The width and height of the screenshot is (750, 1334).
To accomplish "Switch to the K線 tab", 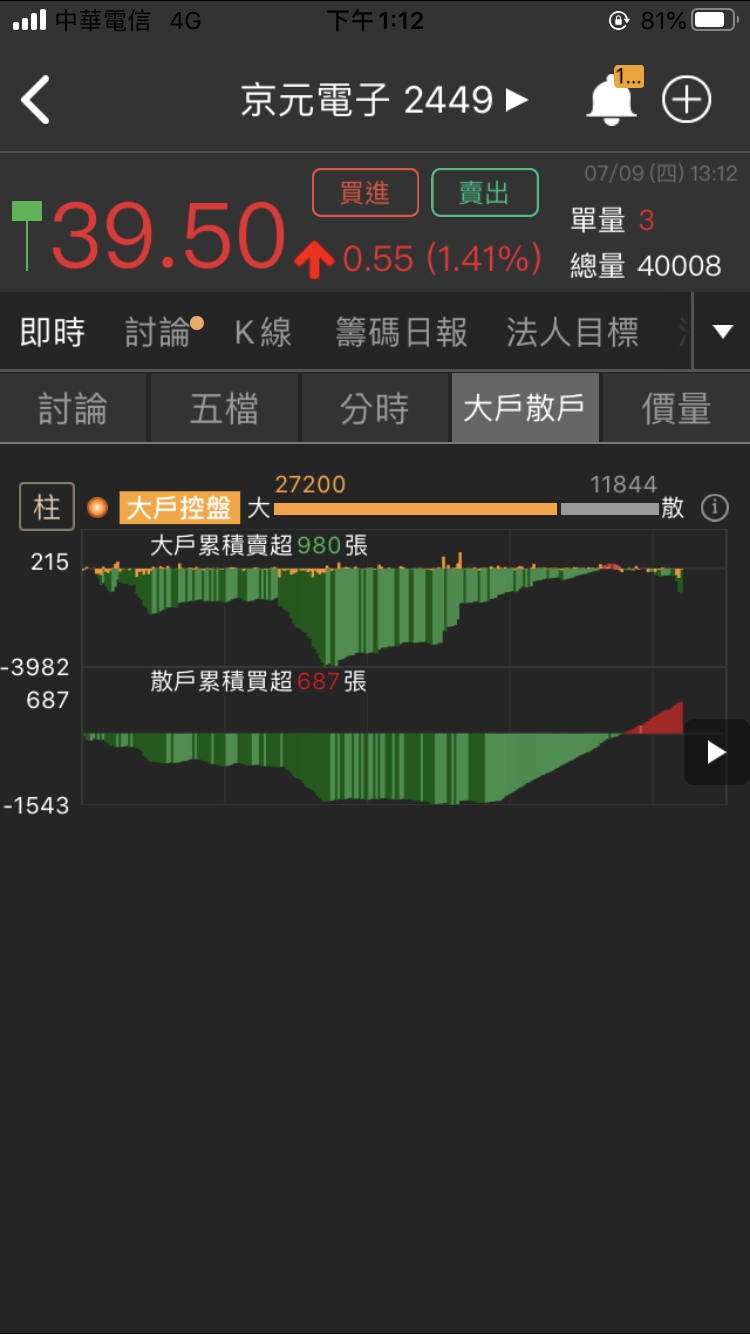I will [263, 332].
